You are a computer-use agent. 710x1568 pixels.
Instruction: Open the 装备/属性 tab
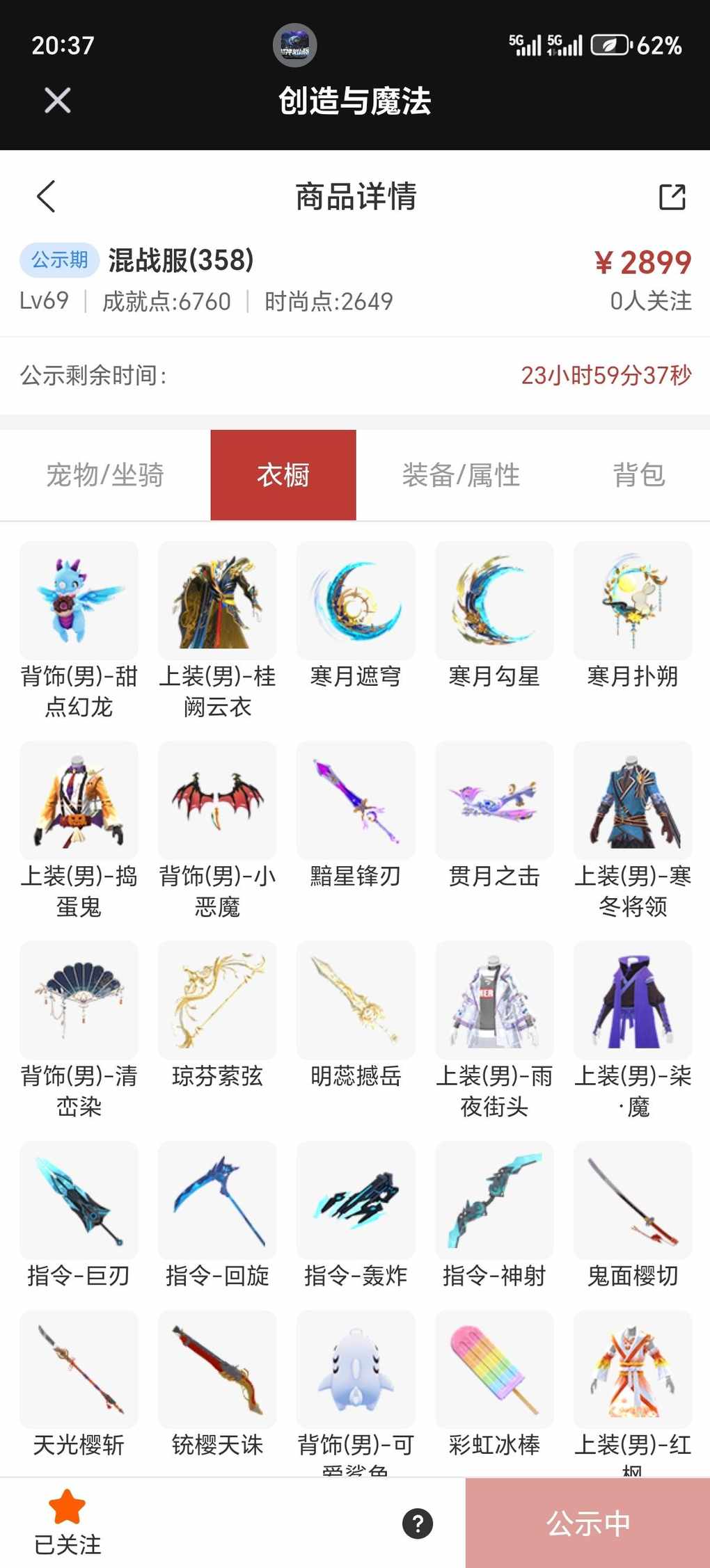(x=461, y=475)
